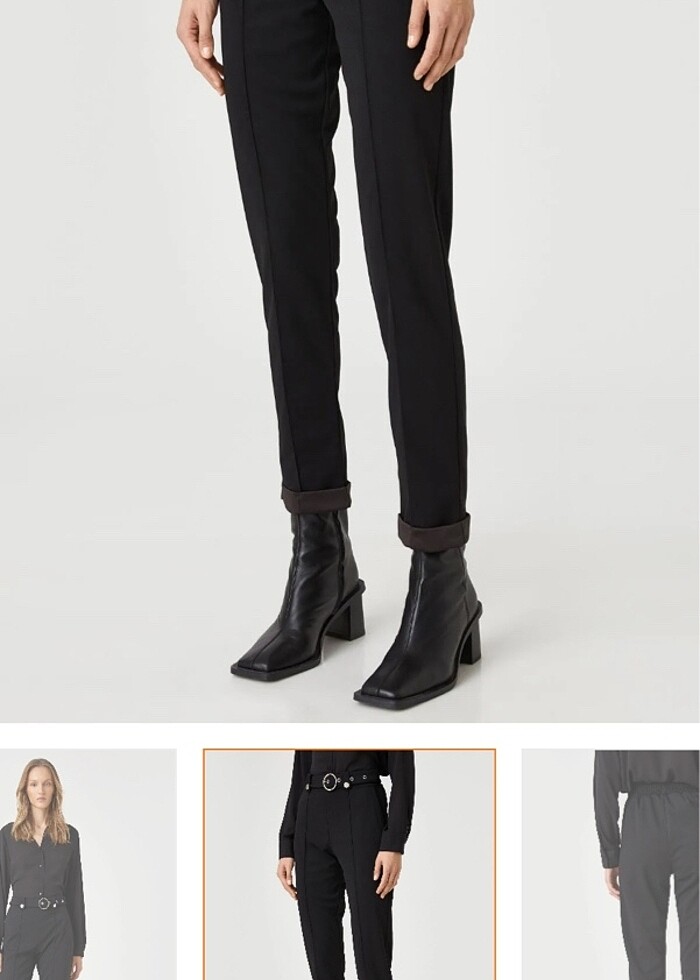This screenshot has width=700, height=980.
Task: Select the front-view model thumbnail with blonde hair
Action: pyautogui.click(x=87, y=865)
